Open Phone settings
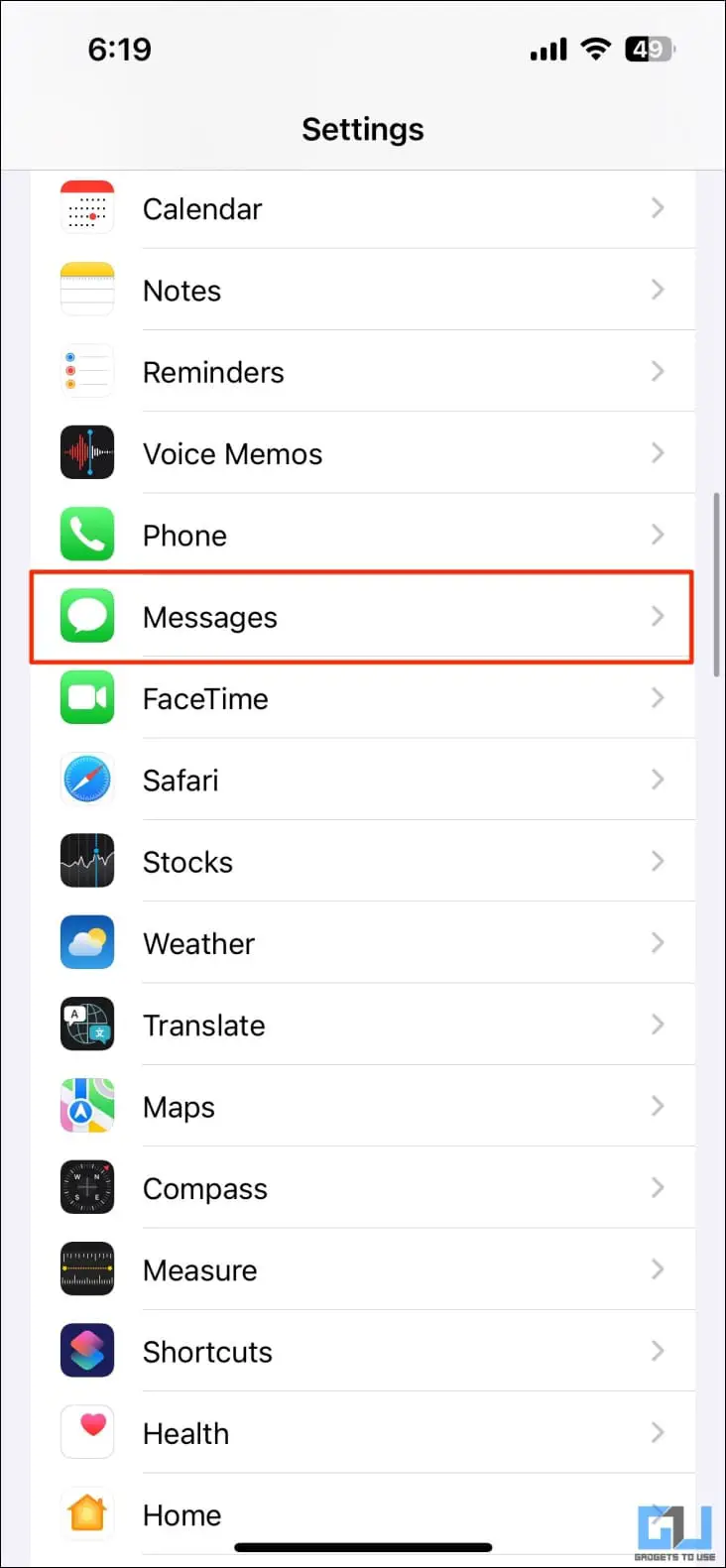 362,536
